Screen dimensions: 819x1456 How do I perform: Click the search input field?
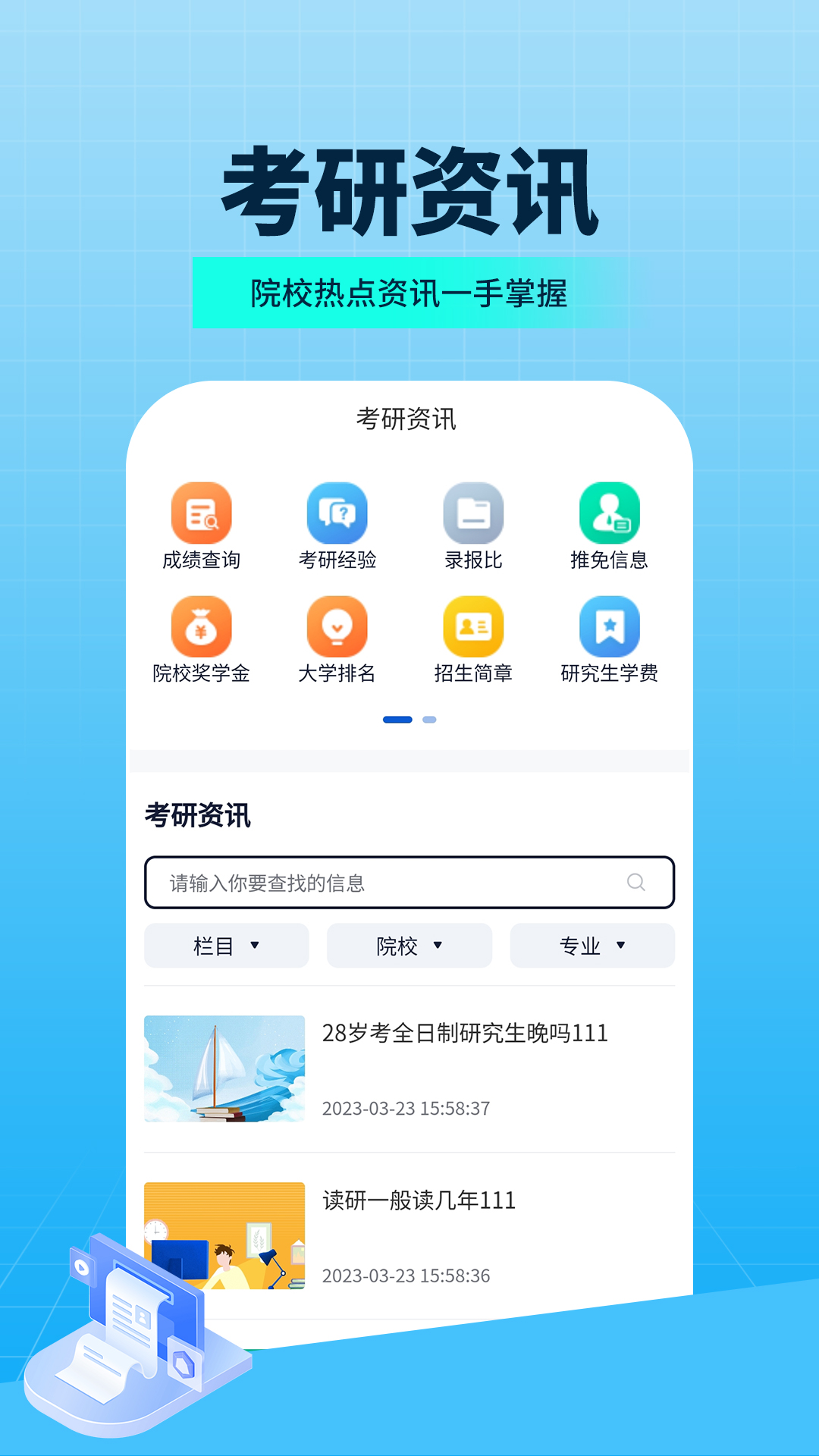point(379,882)
